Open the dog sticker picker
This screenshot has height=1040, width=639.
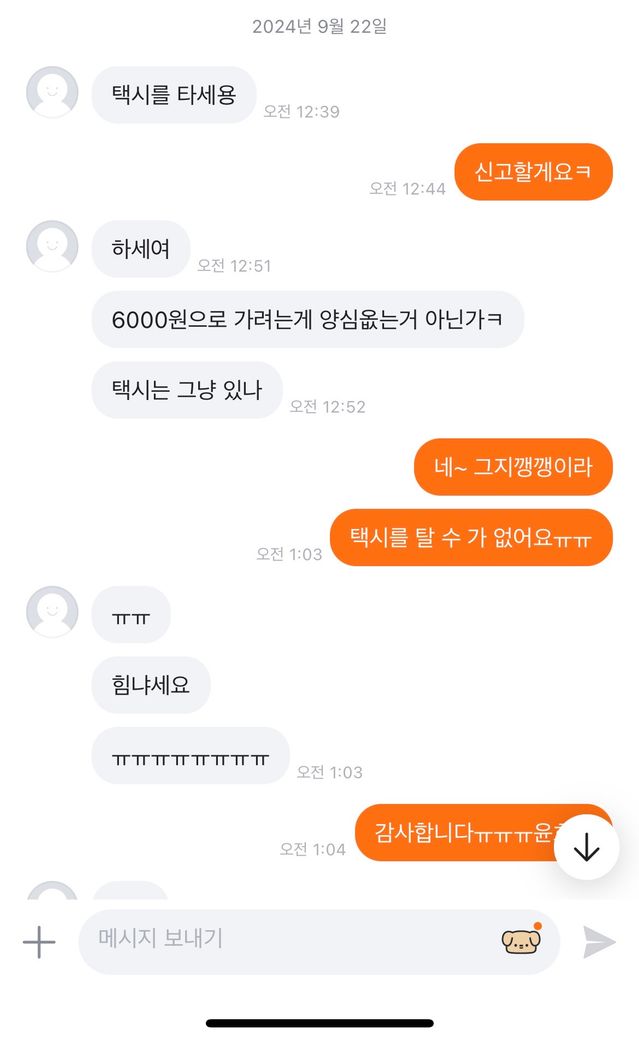(x=521, y=940)
